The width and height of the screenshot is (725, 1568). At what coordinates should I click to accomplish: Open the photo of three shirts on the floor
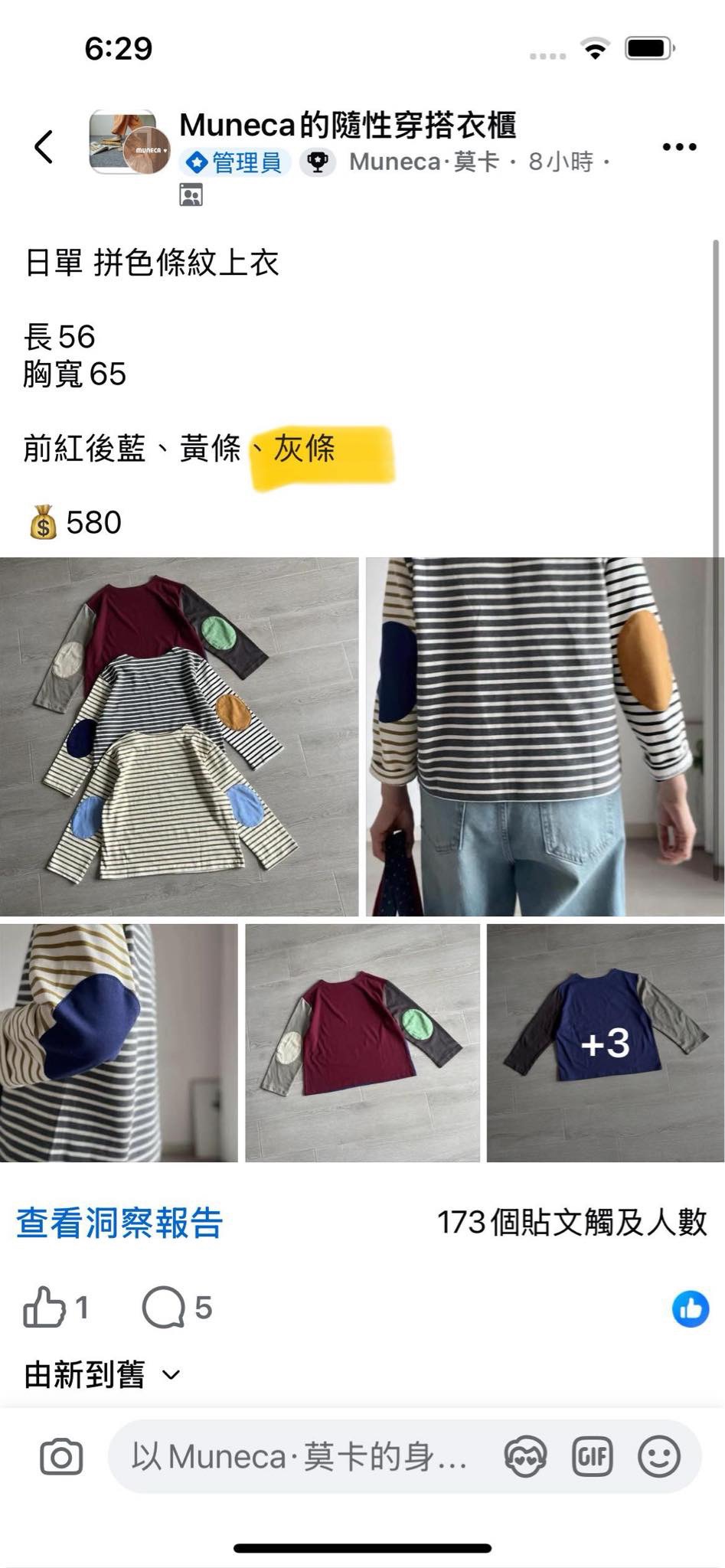point(179,737)
